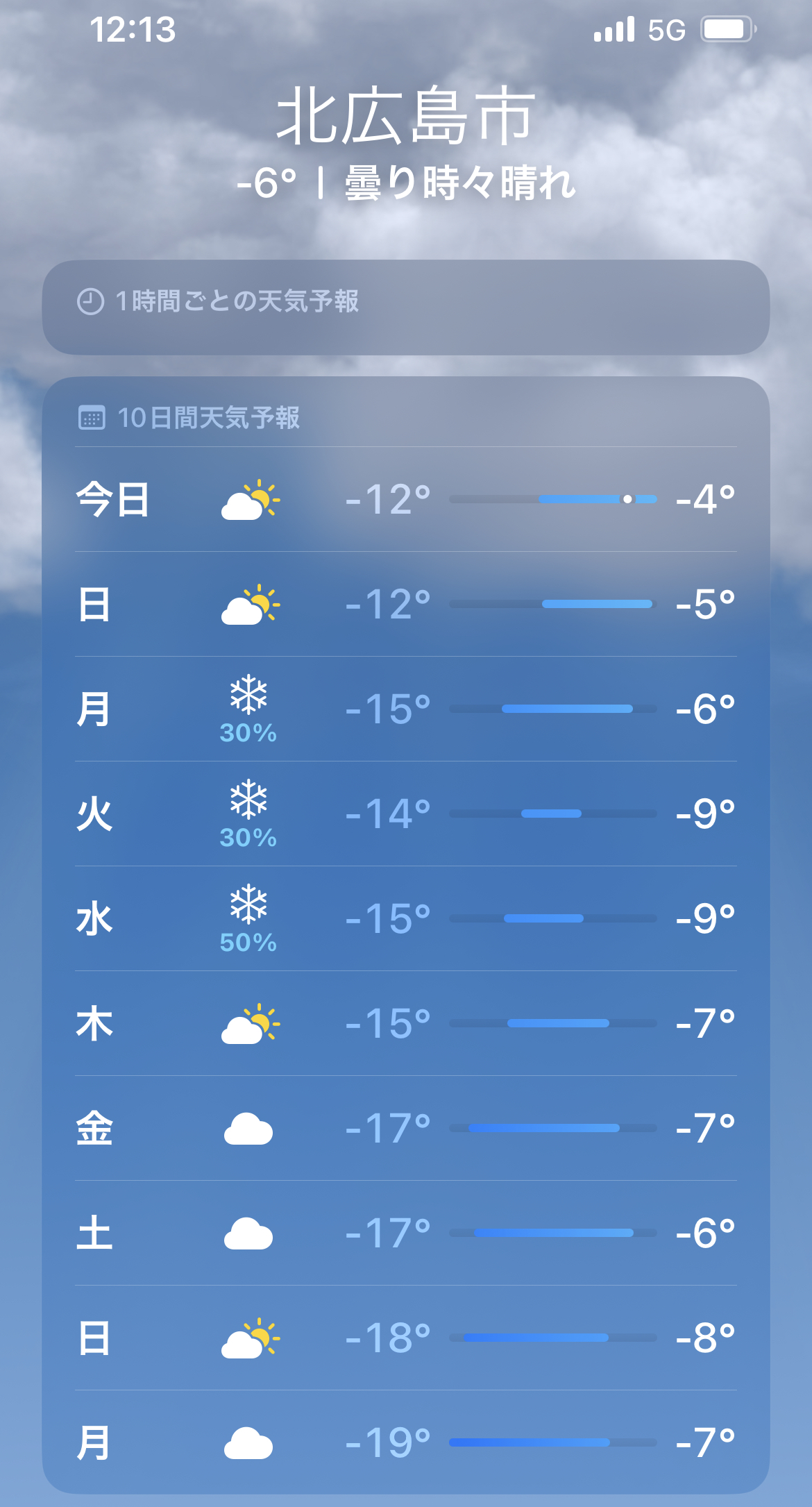View details for 火 forecast row
The image size is (812, 1507).
click(x=406, y=814)
